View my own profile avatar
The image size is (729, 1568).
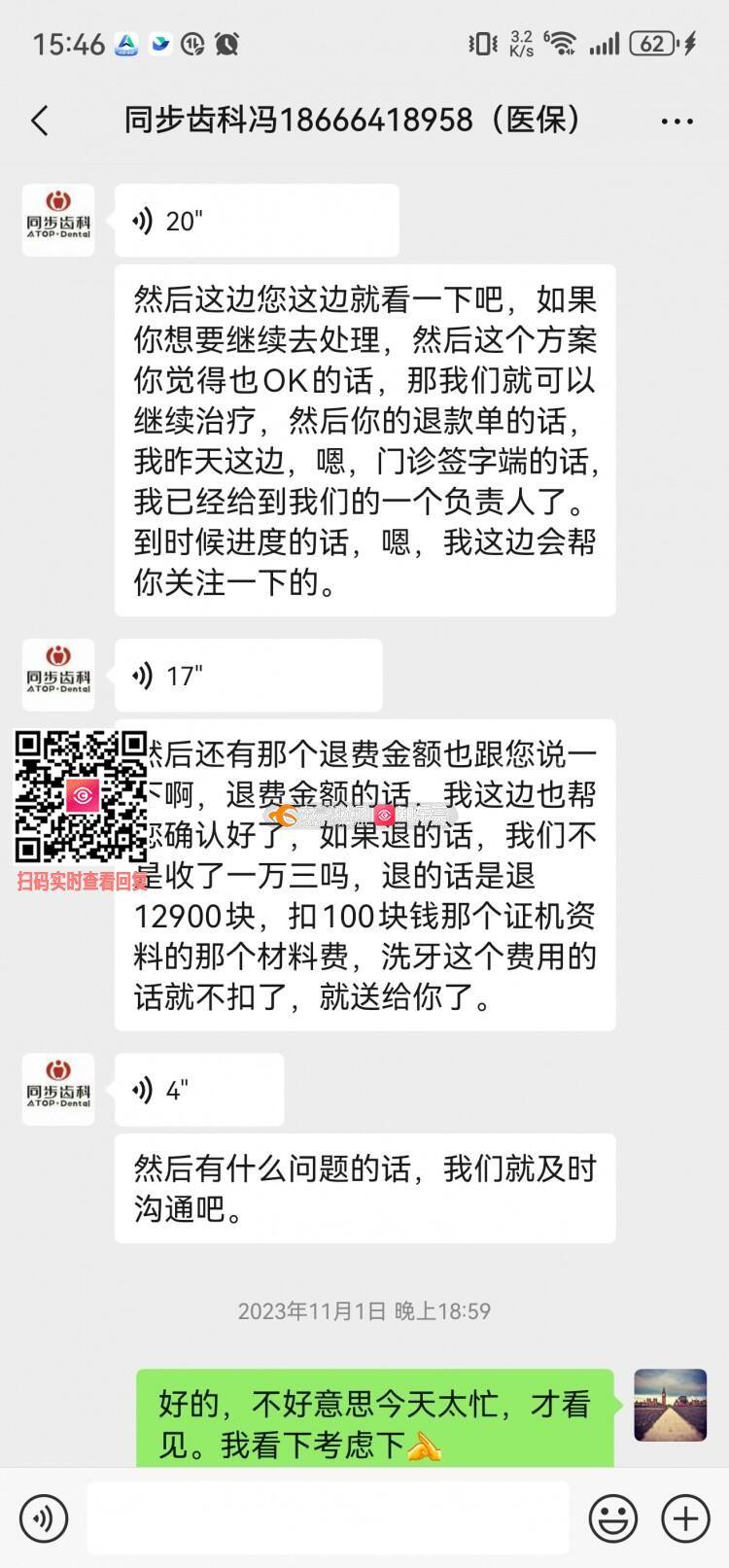[670, 1406]
